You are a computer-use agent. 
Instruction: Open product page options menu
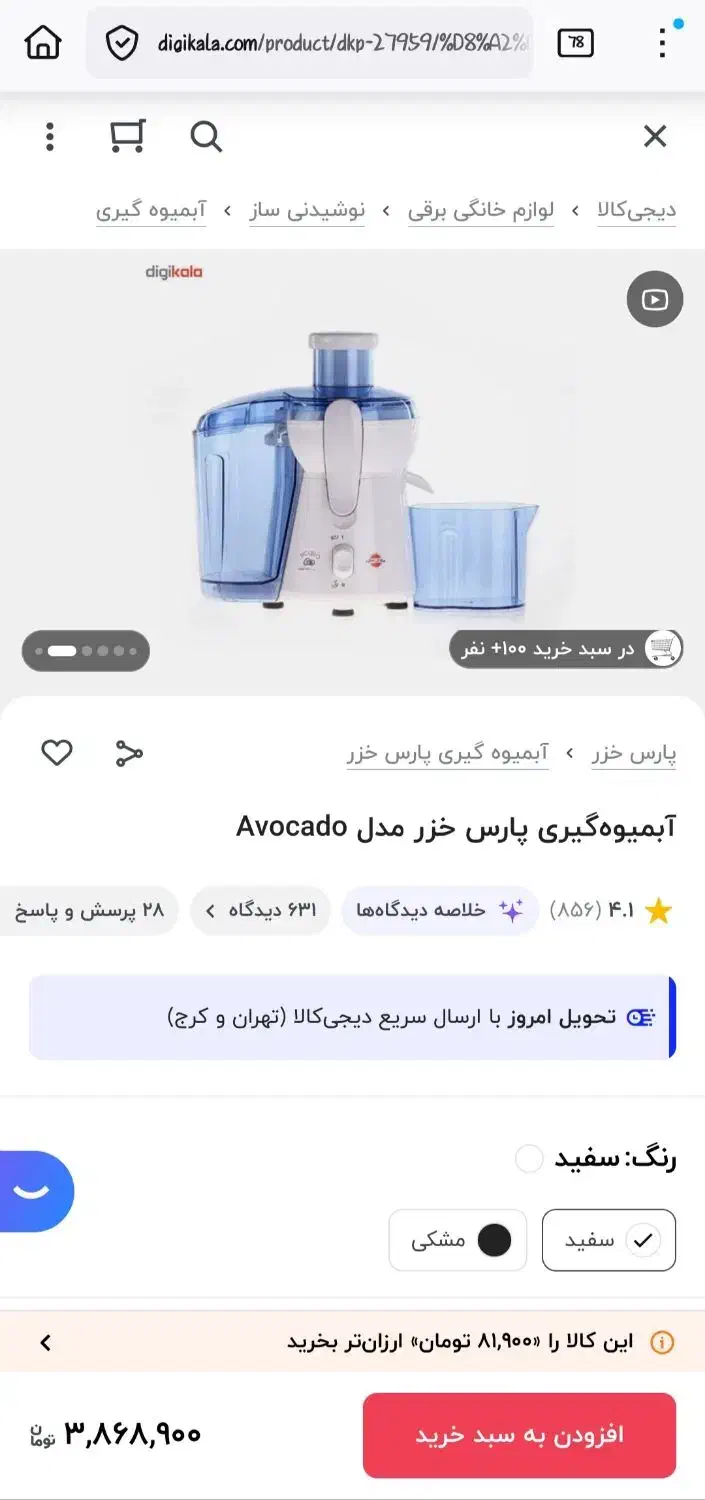[x=50, y=137]
